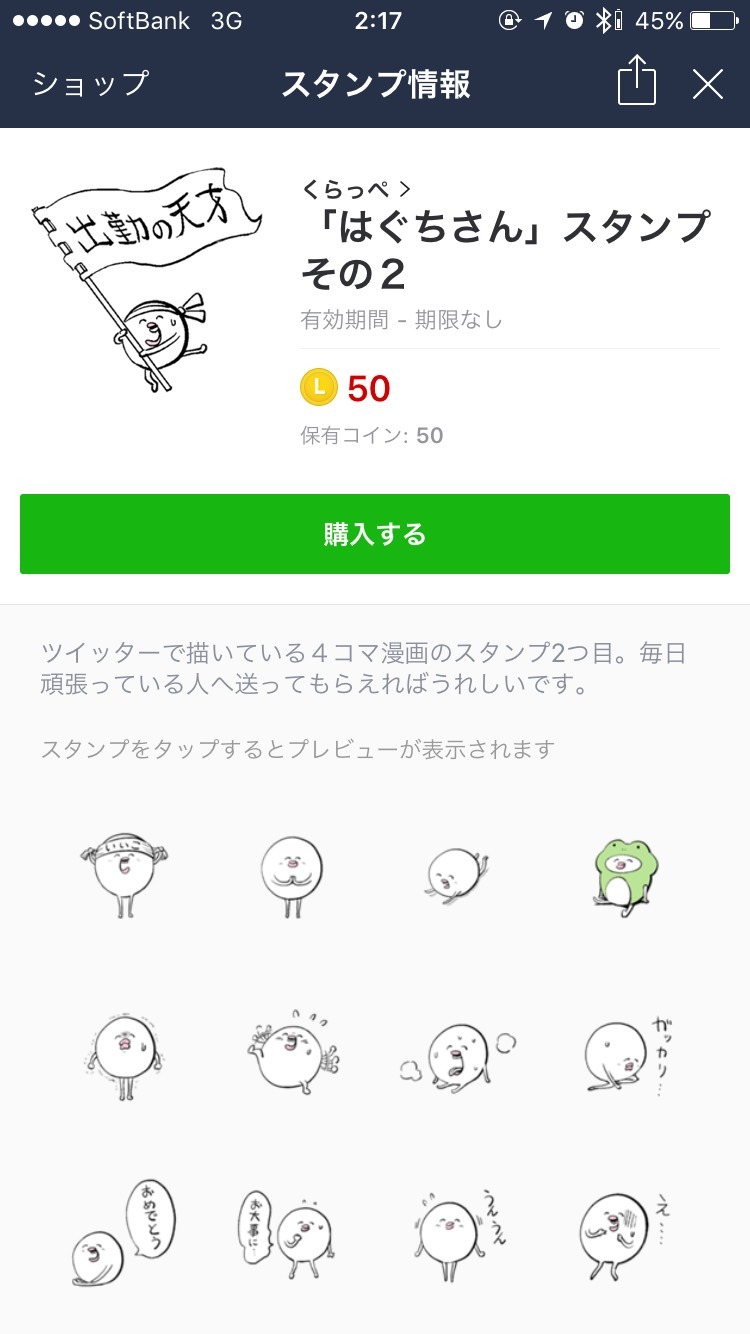Viewport: 750px width, 1334px height.
Task: Close the スタンプ情報 screen
Action: point(708,84)
